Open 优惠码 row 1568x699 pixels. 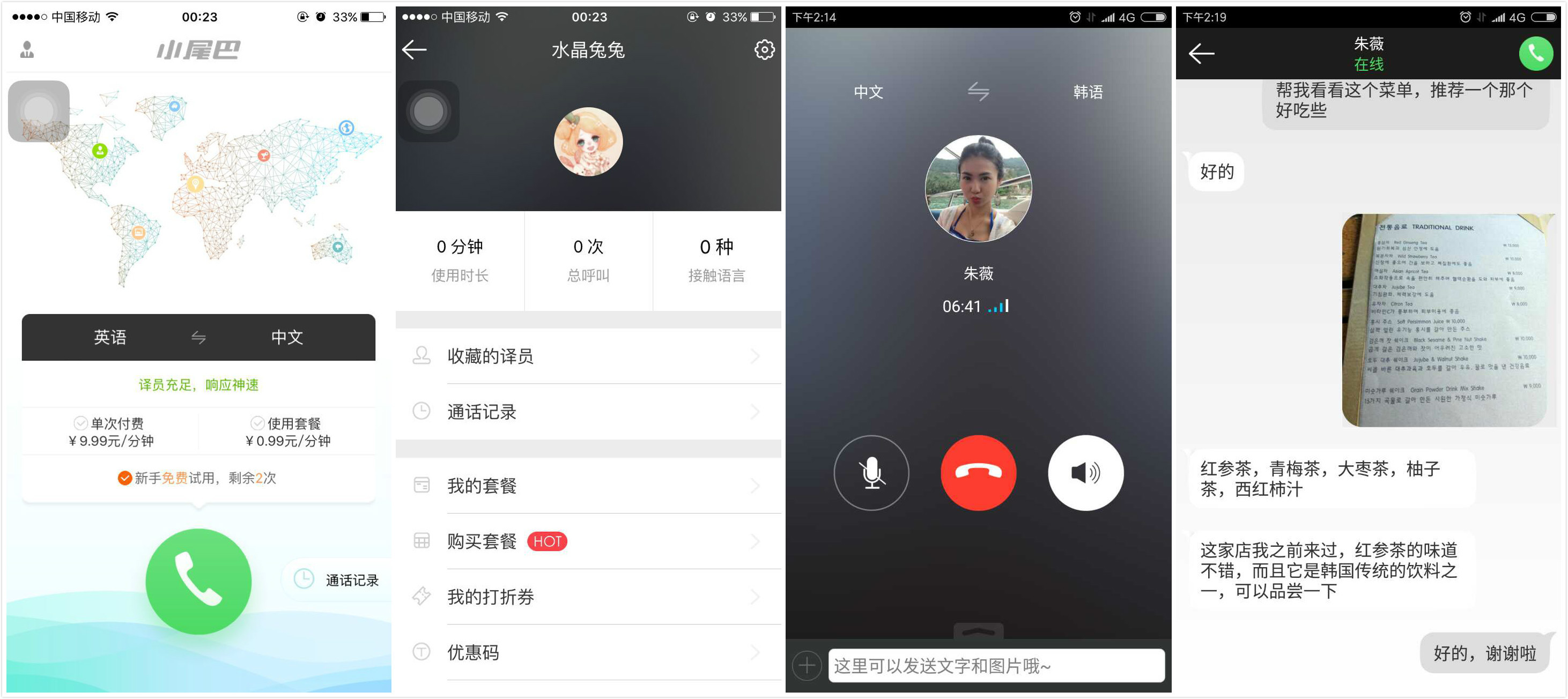tap(588, 652)
